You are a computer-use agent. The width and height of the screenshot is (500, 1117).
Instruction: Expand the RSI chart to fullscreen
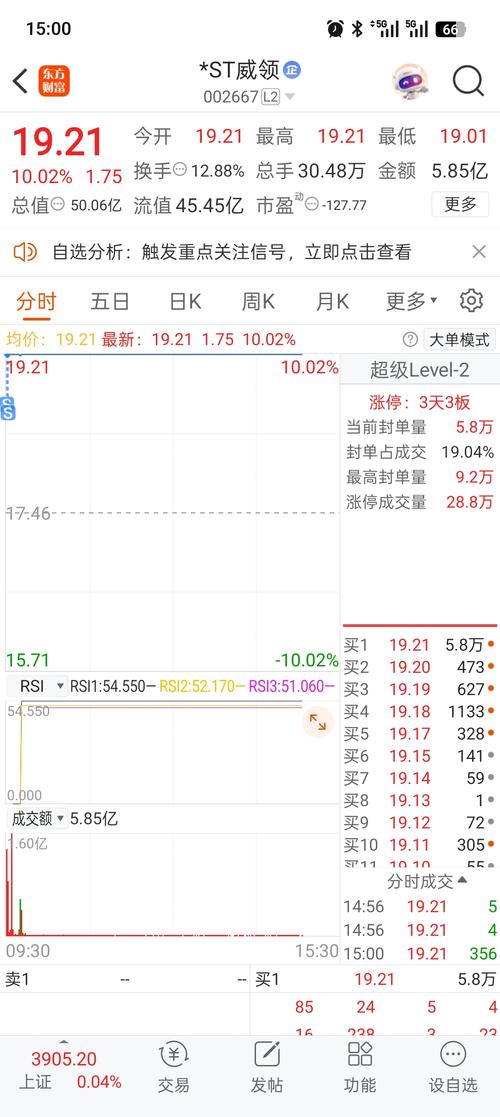click(318, 722)
